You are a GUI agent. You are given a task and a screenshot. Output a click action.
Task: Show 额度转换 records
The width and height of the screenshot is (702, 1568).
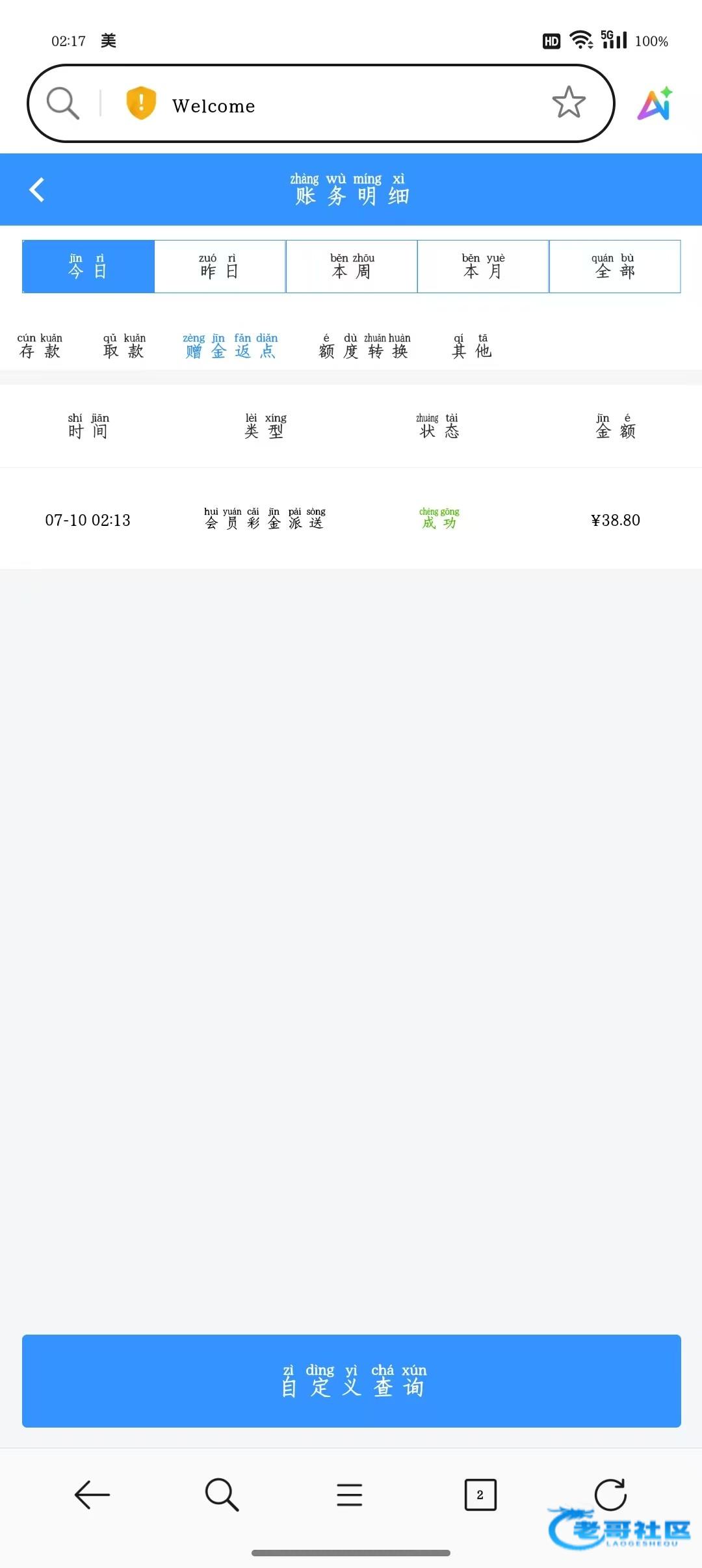364,346
